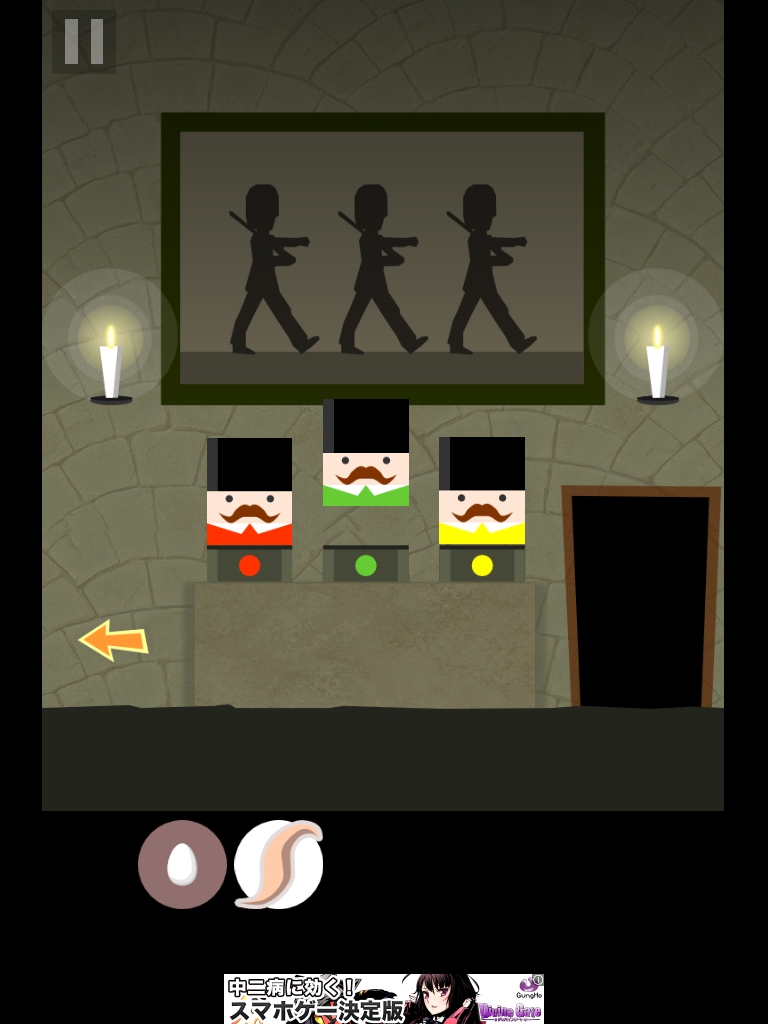Tap the green button under the soldier
This screenshot has width=768, height=1024.
click(366, 565)
